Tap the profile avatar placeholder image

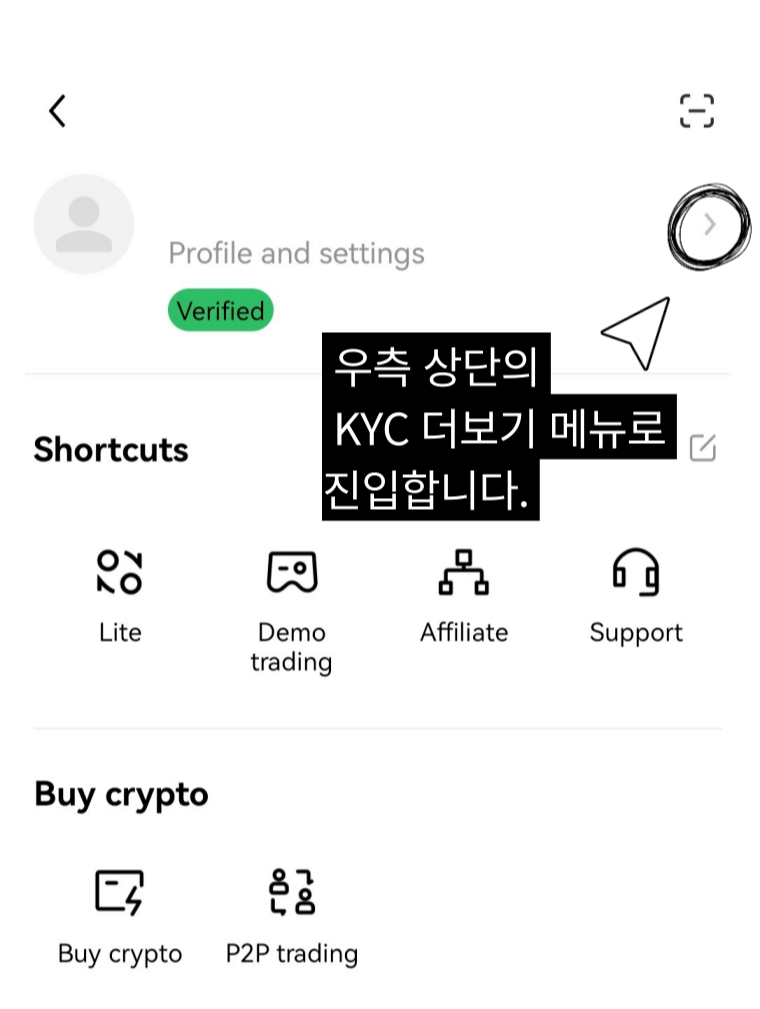click(84, 223)
